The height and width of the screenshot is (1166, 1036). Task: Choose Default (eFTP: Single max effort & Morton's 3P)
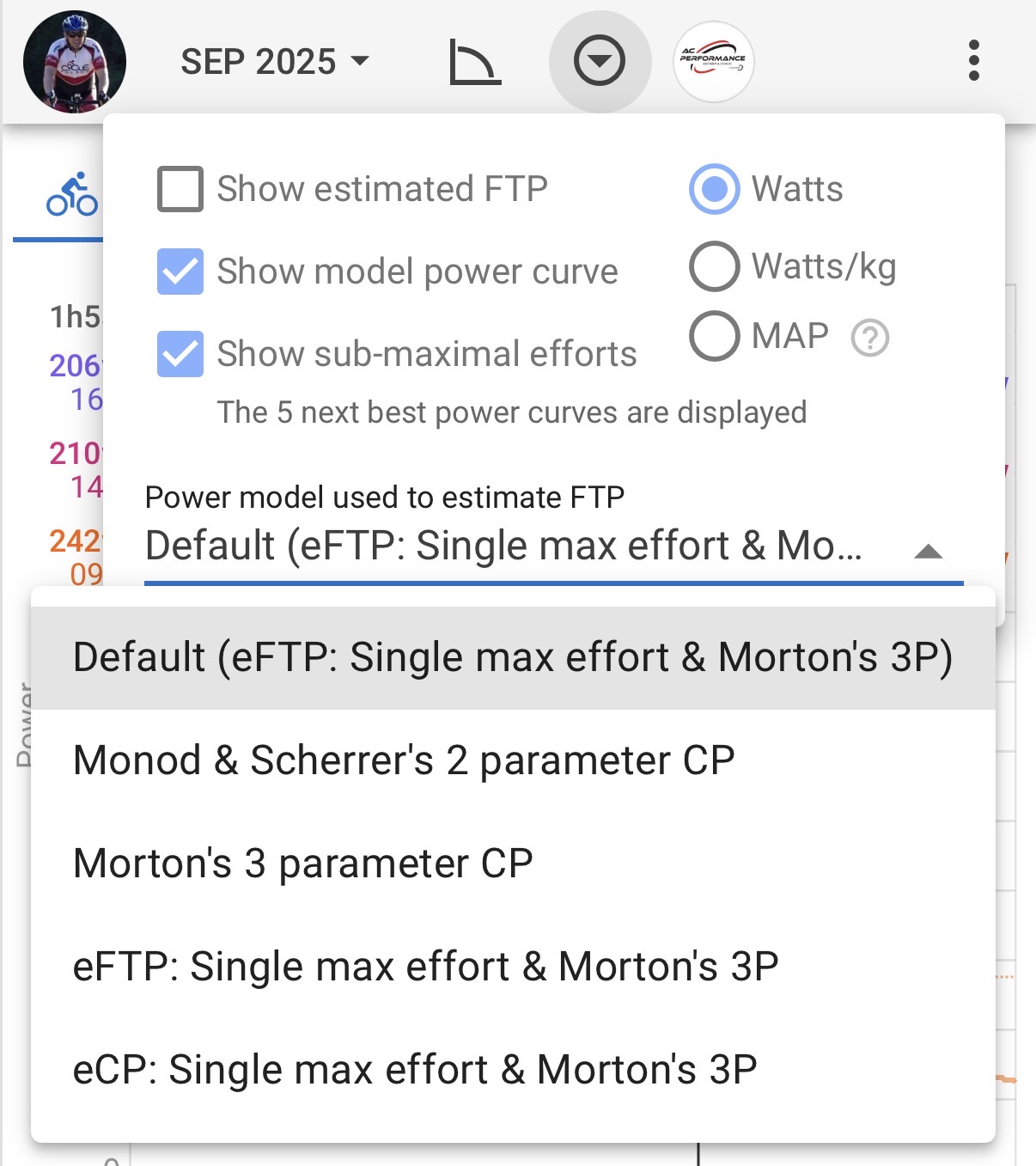coord(513,657)
